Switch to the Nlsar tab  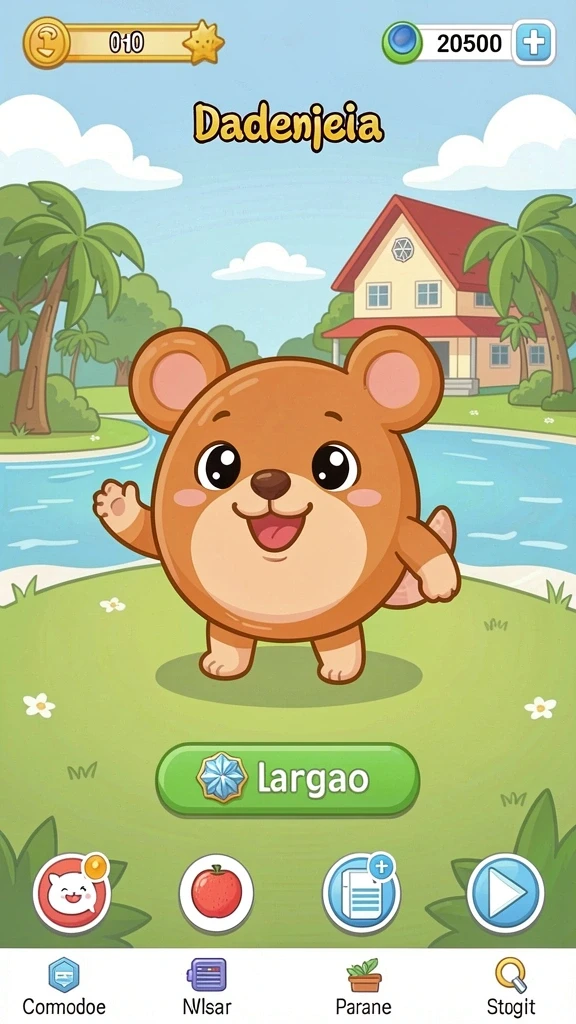(x=207, y=985)
